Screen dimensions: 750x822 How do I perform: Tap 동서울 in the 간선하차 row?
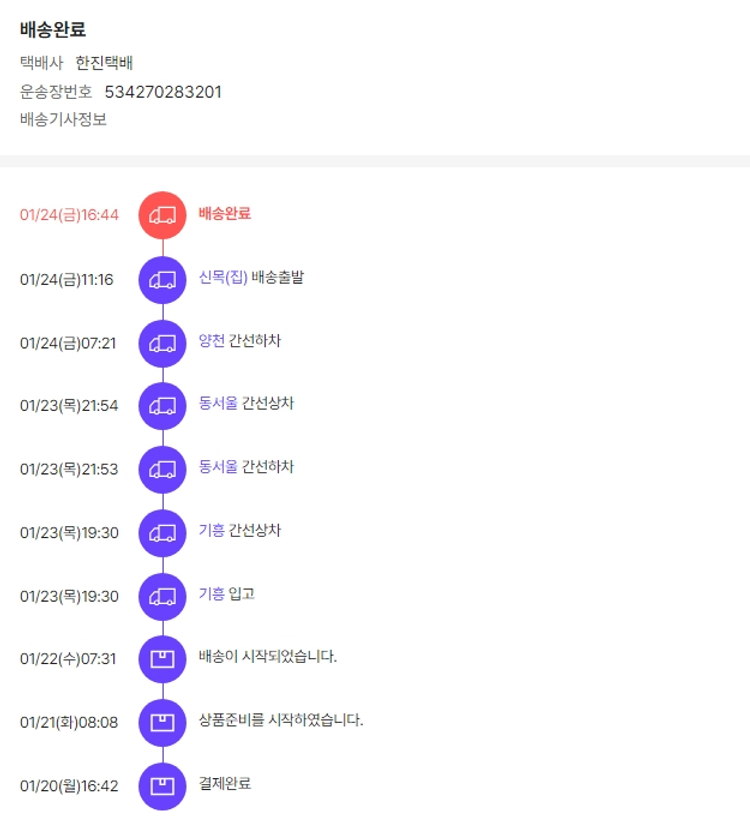(218, 467)
